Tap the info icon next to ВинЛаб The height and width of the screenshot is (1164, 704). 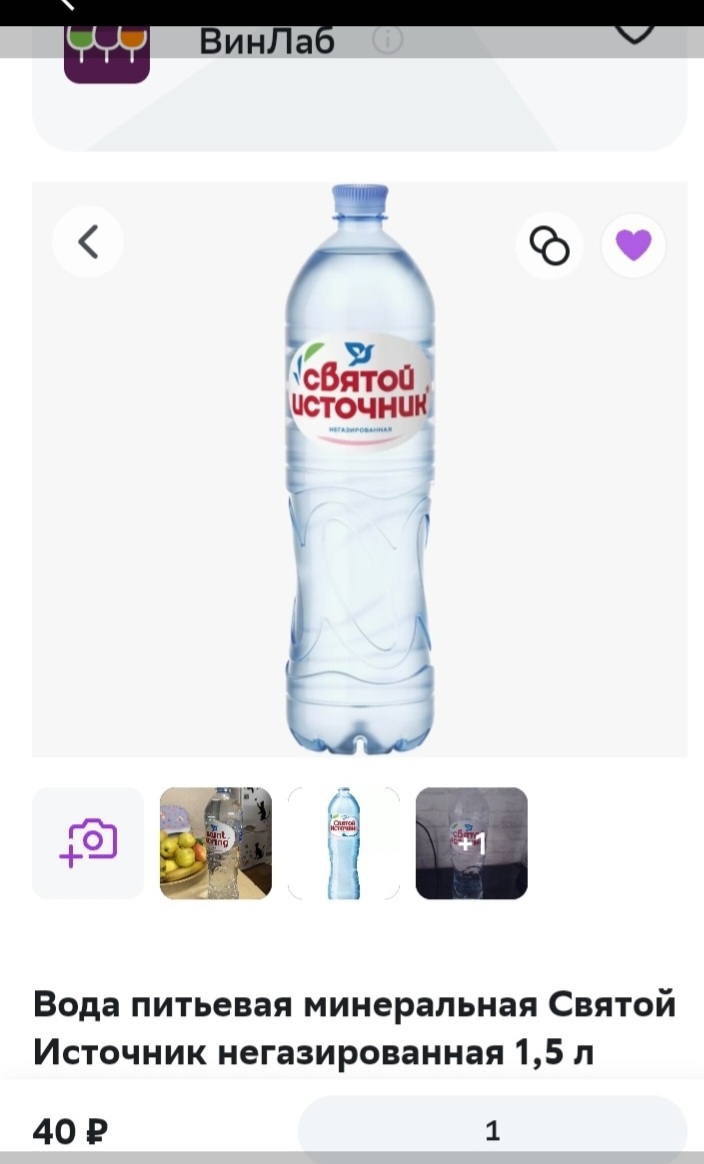tap(388, 41)
